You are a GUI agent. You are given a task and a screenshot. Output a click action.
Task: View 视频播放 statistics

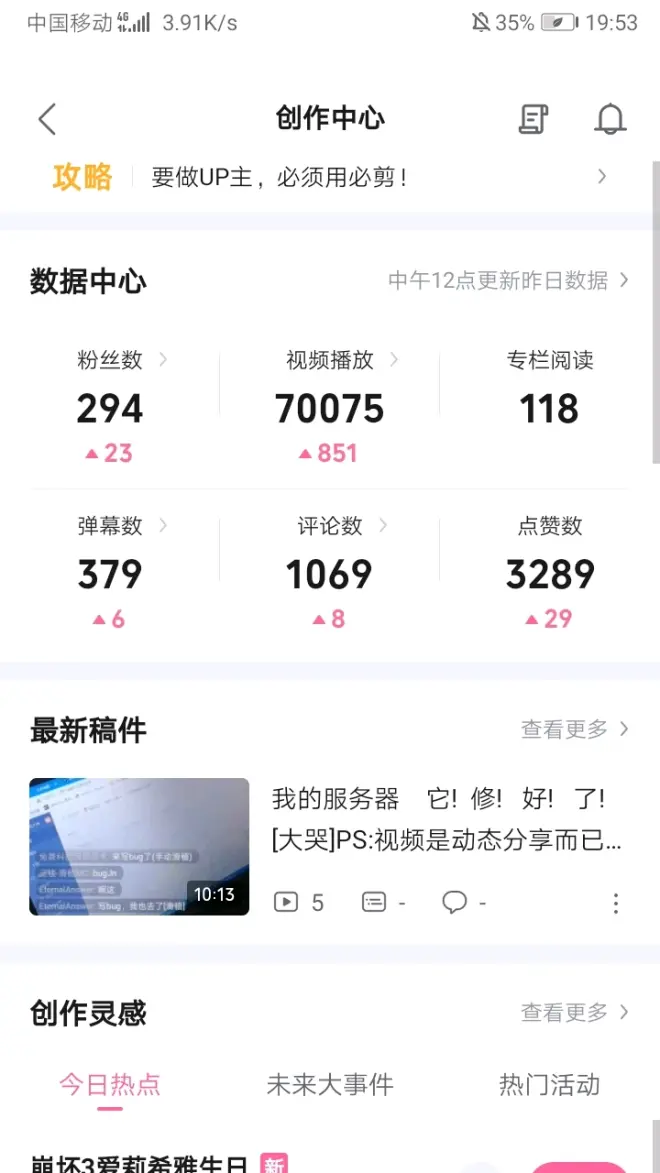341,360
